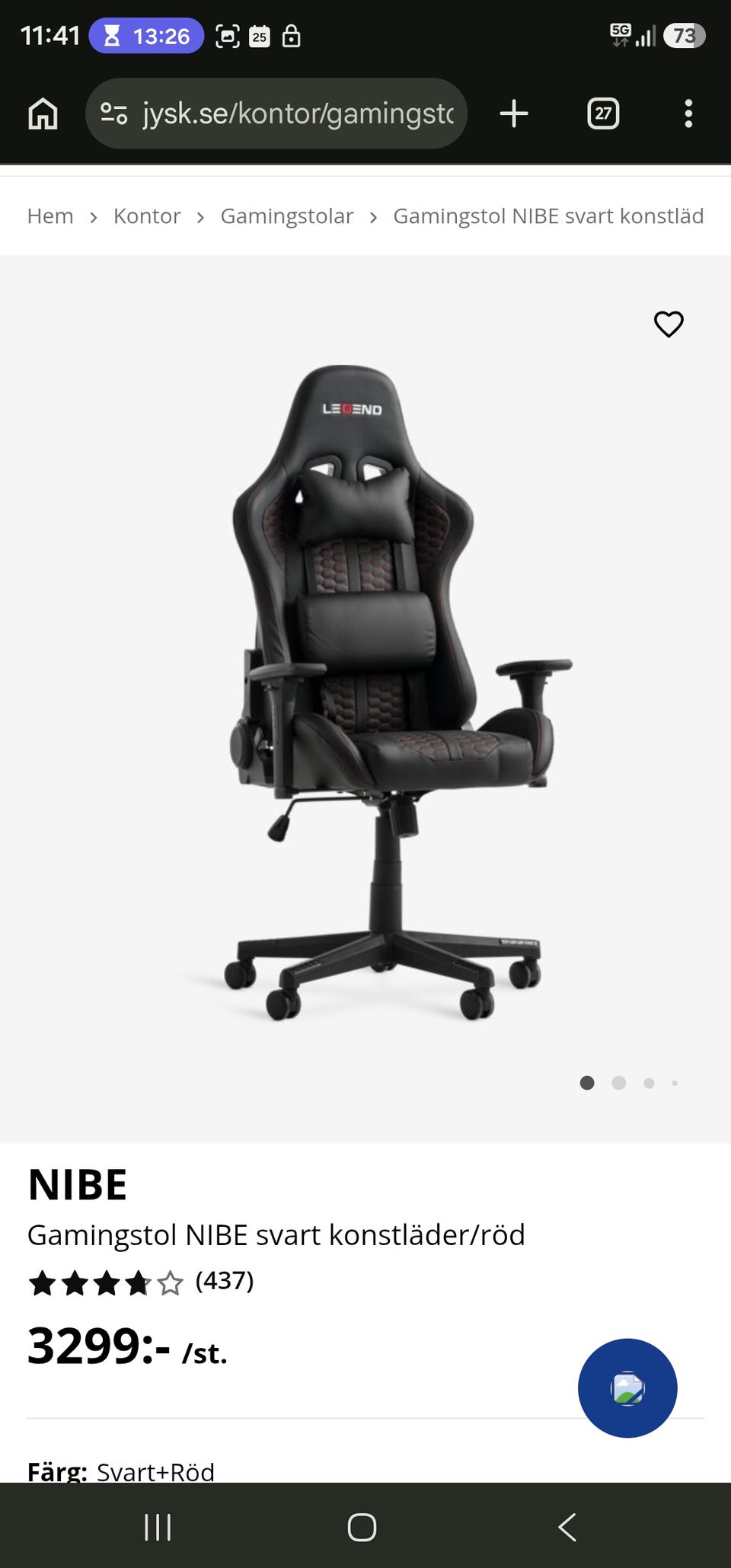Tap the jysk.se address bar
This screenshot has height=1568, width=731.
click(x=276, y=113)
